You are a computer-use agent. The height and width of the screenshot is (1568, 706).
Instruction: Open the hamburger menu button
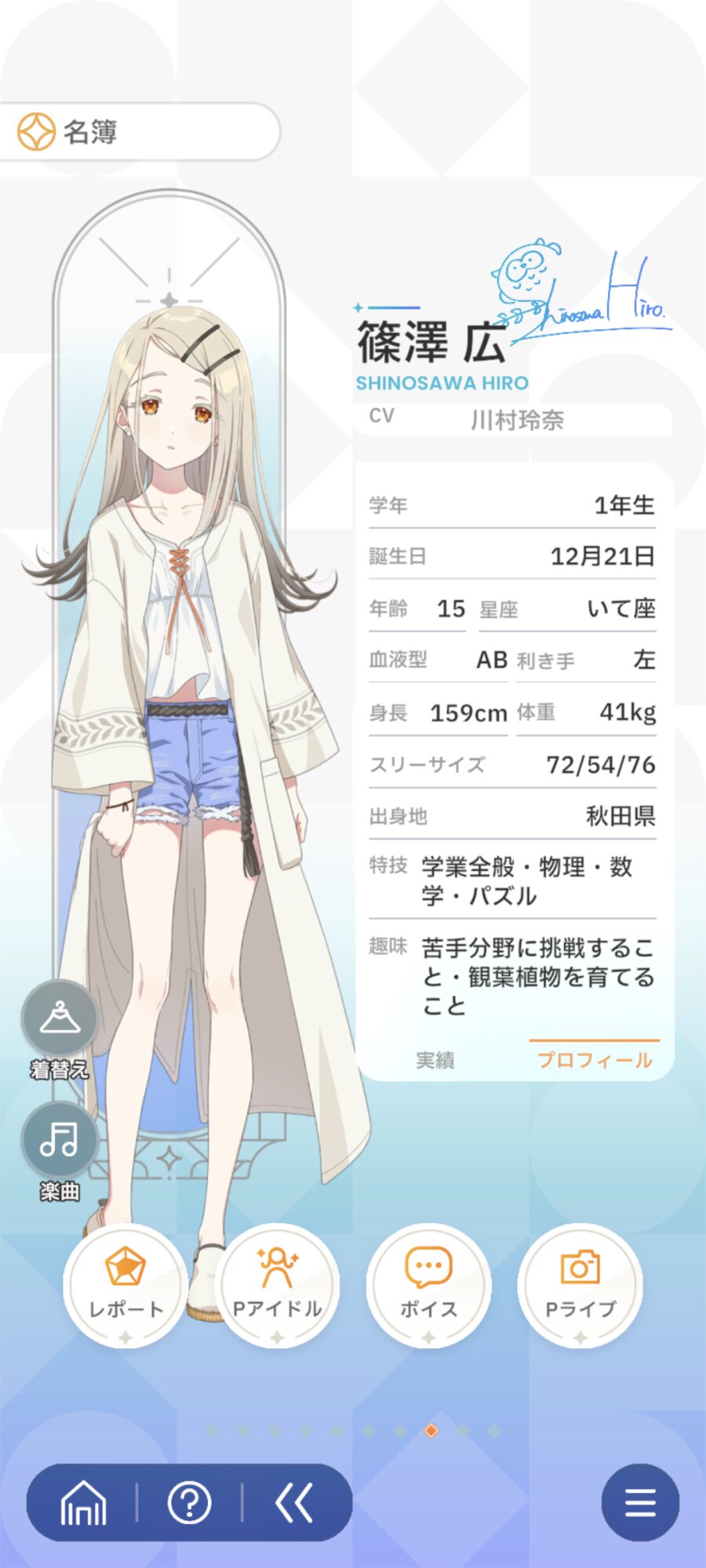640,1503
